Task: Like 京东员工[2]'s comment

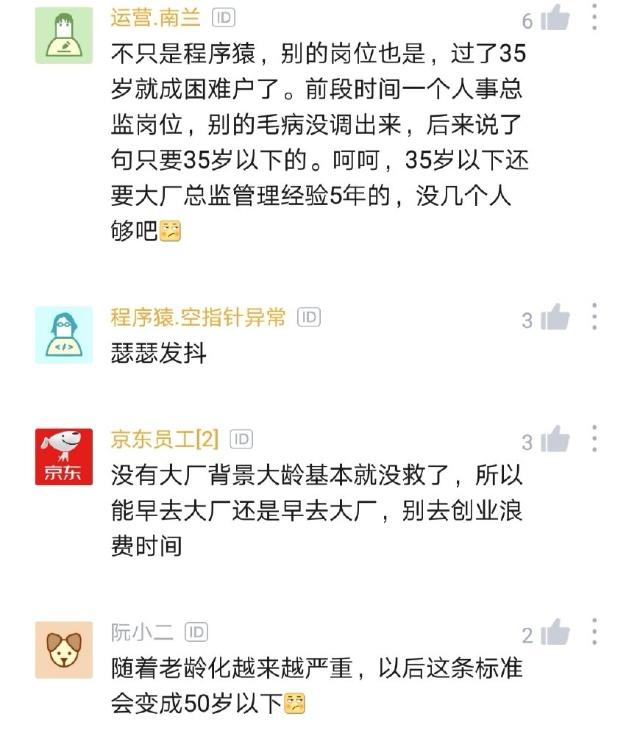Action: coord(554,440)
